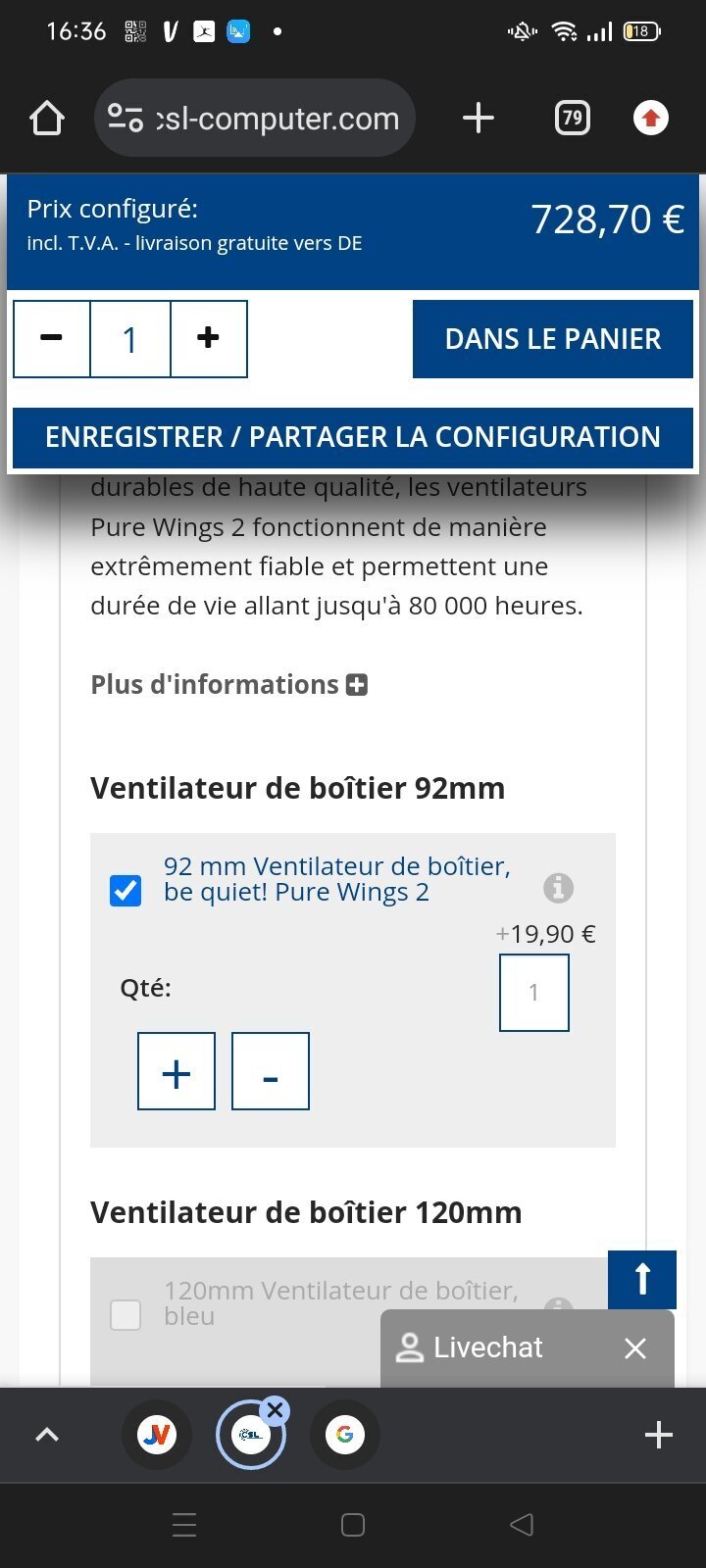Switch to the Google tab in the tab strip

click(x=345, y=1435)
